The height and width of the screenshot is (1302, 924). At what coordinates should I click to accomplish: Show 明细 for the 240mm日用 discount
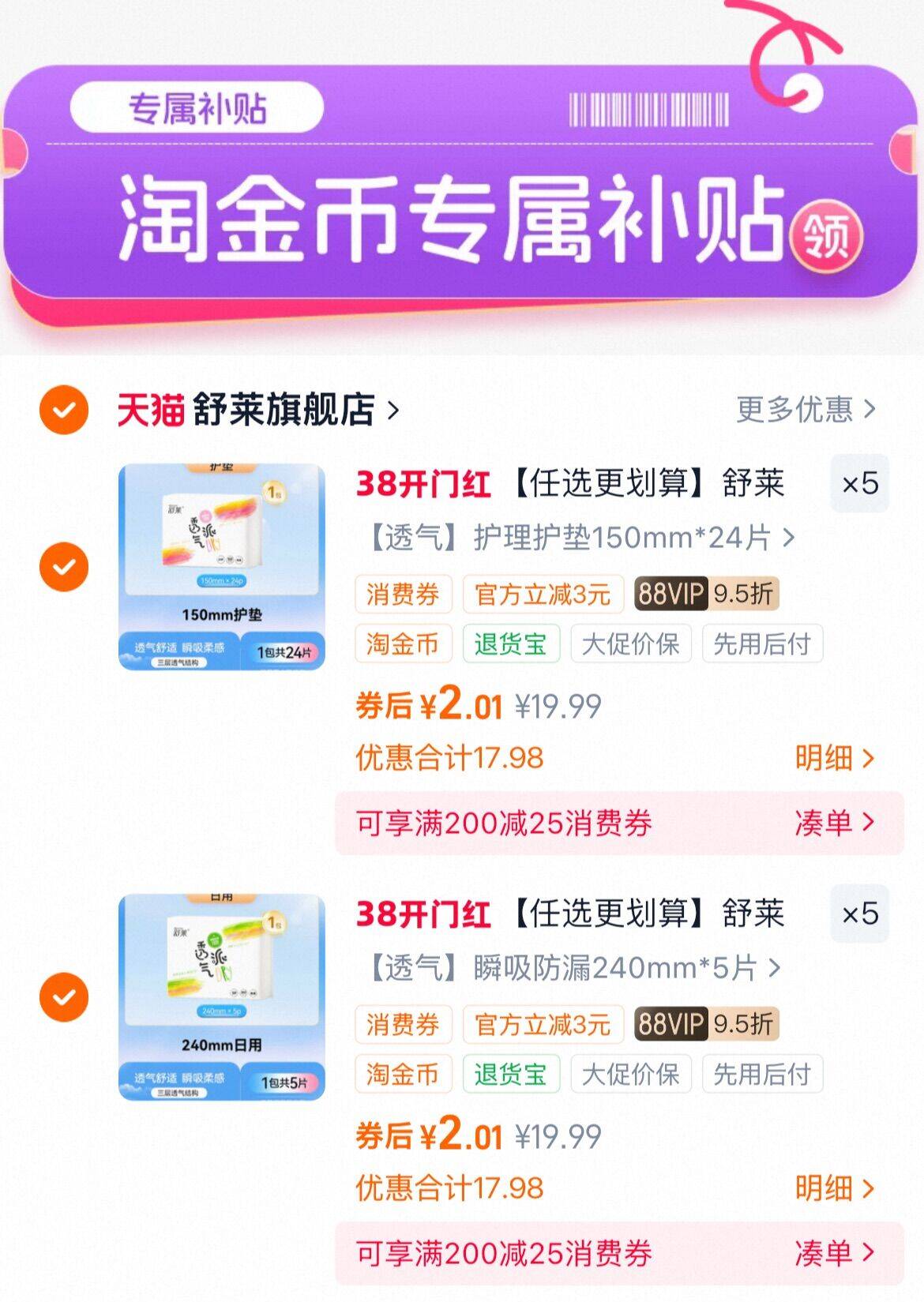click(834, 1188)
